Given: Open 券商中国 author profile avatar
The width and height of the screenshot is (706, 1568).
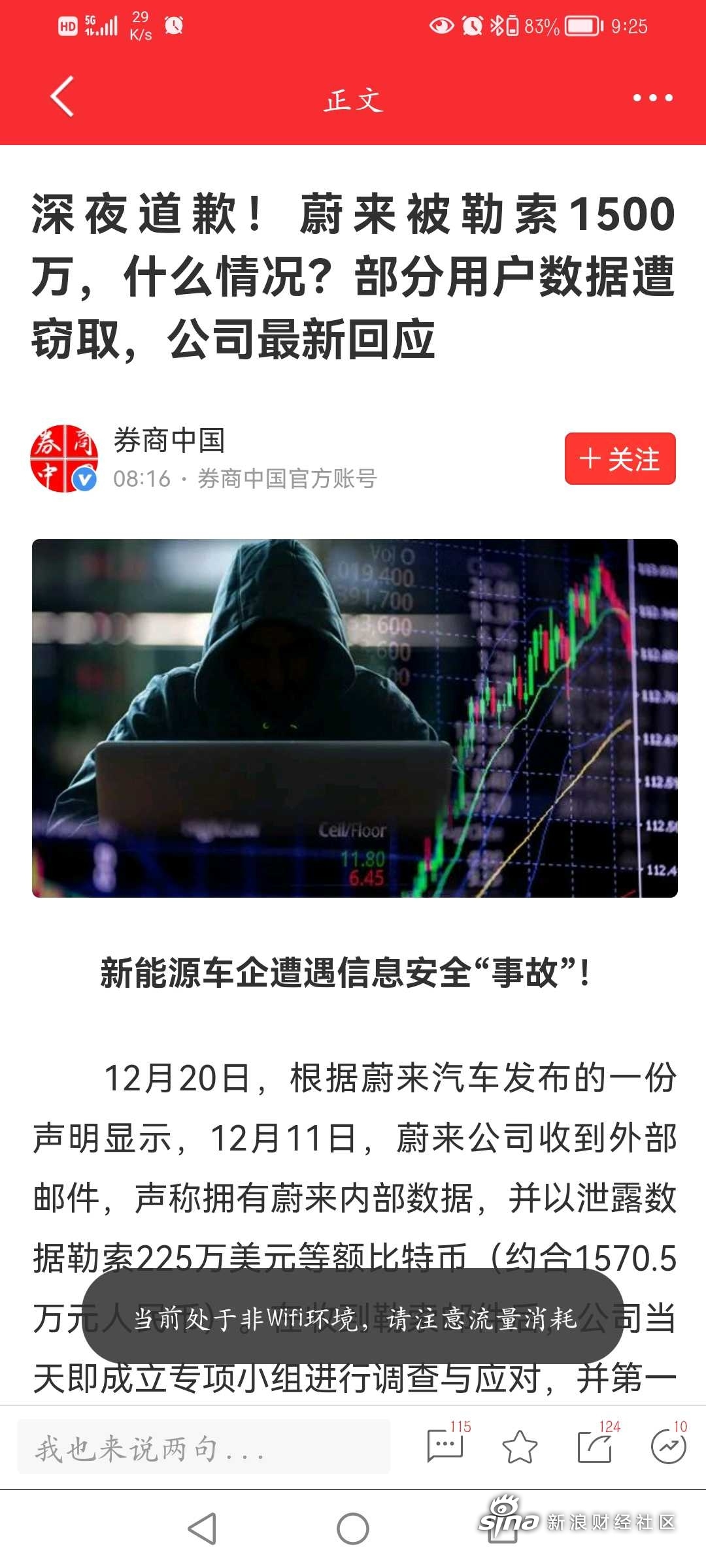Looking at the screenshot, I should [x=64, y=459].
